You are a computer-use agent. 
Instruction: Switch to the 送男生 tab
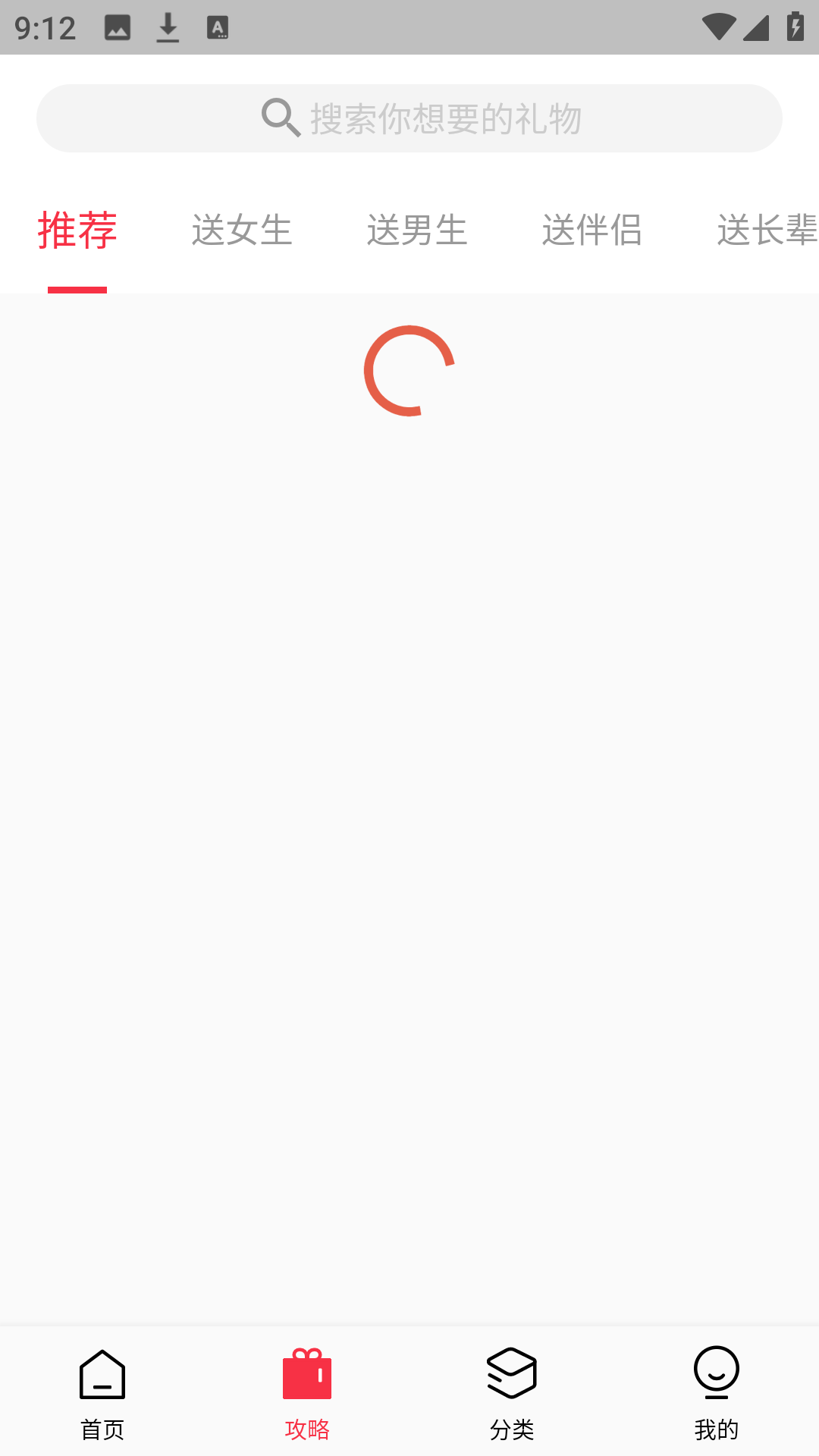(417, 230)
